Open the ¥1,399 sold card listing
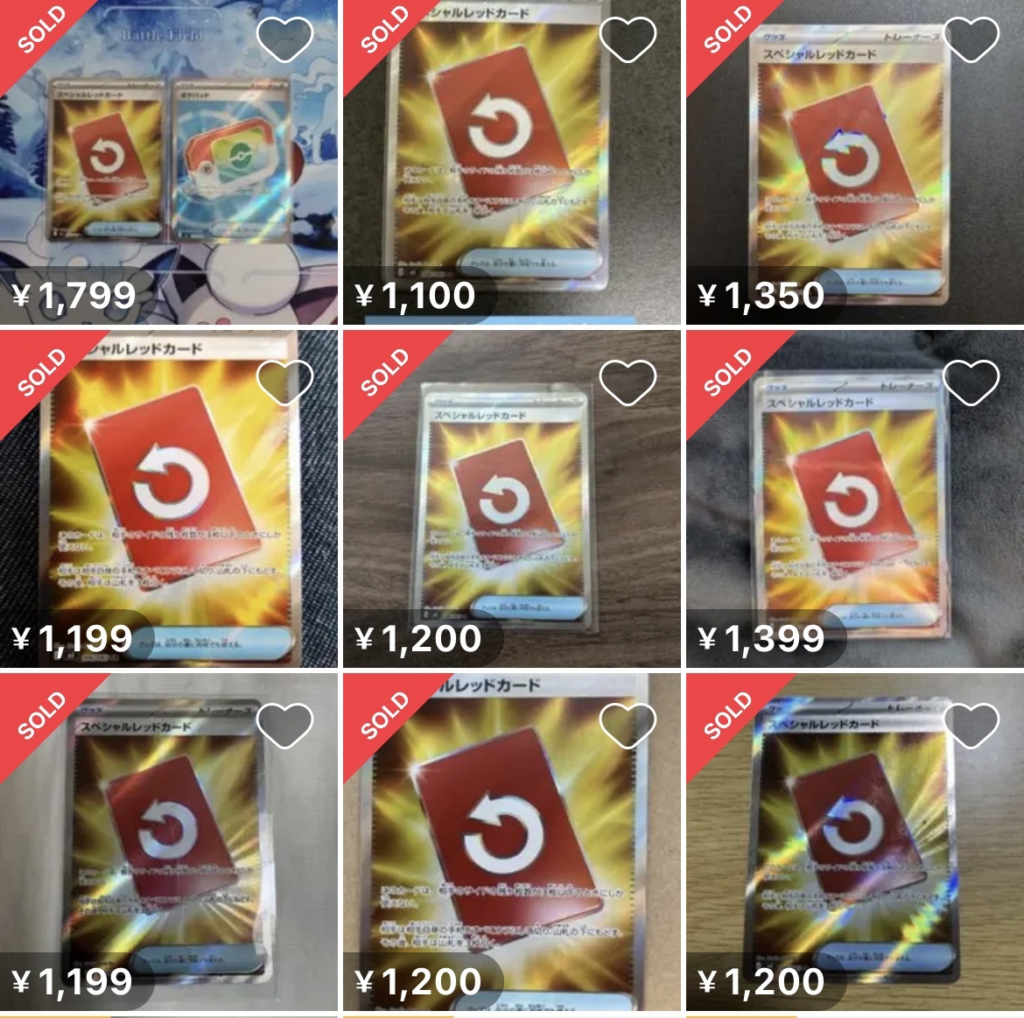This screenshot has height=1018, width=1024. click(853, 500)
